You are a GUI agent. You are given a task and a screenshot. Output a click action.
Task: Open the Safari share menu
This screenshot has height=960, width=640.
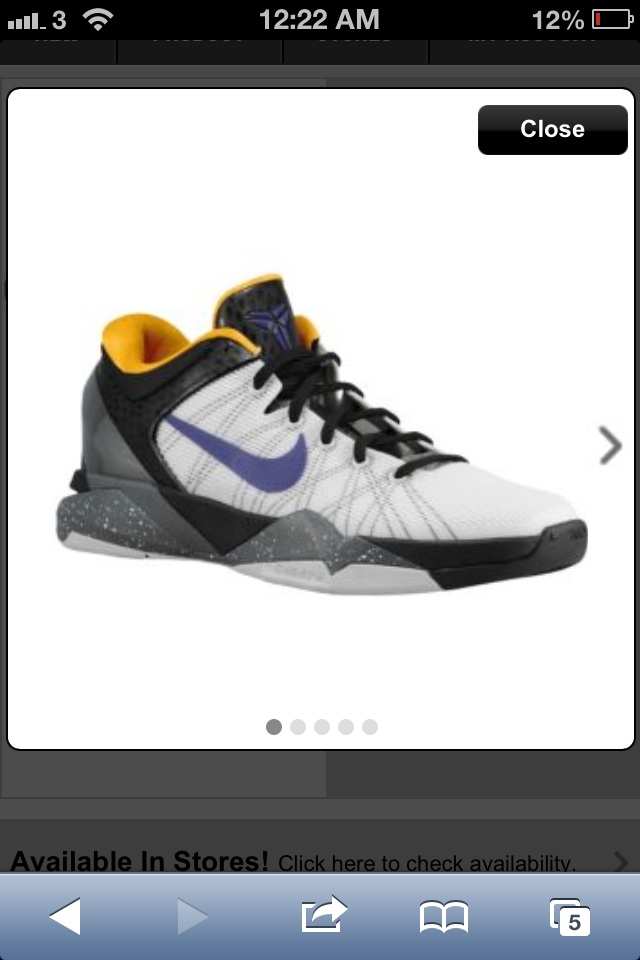click(323, 916)
